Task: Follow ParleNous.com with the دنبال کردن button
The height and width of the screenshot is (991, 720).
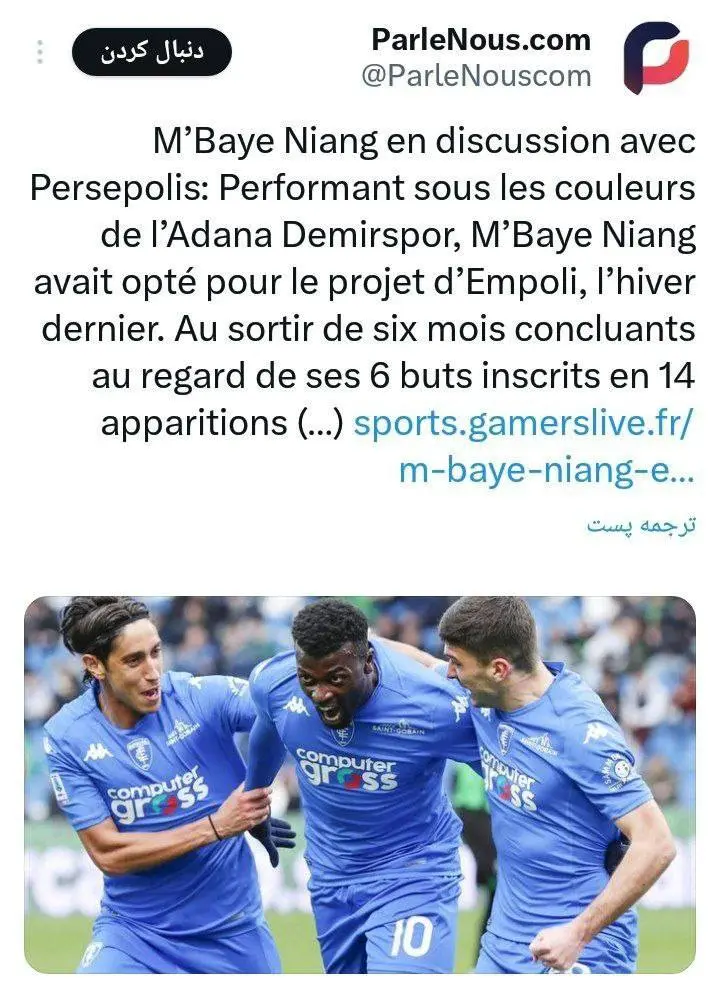Action: (x=151, y=52)
